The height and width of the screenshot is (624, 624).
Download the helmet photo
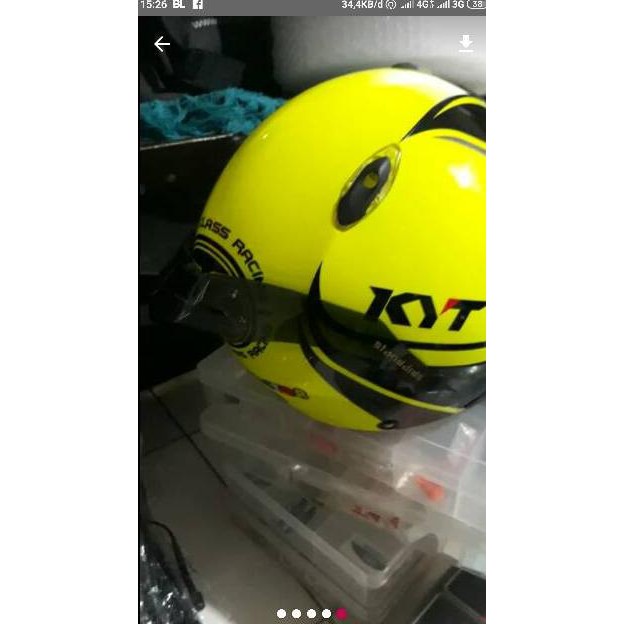pyautogui.click(x=465, y=44)
